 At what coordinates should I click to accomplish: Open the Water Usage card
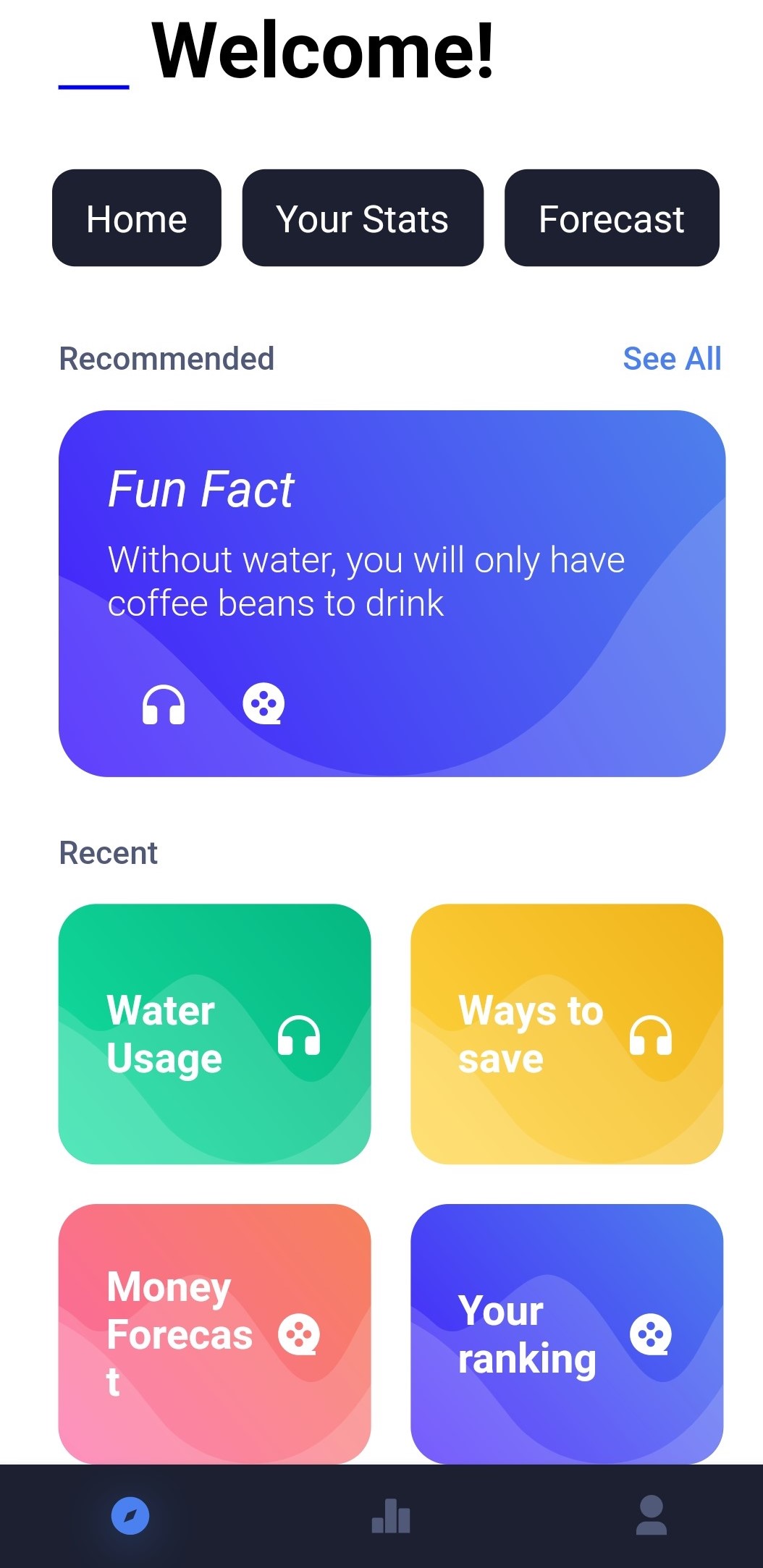click(x=214, y=1034)
